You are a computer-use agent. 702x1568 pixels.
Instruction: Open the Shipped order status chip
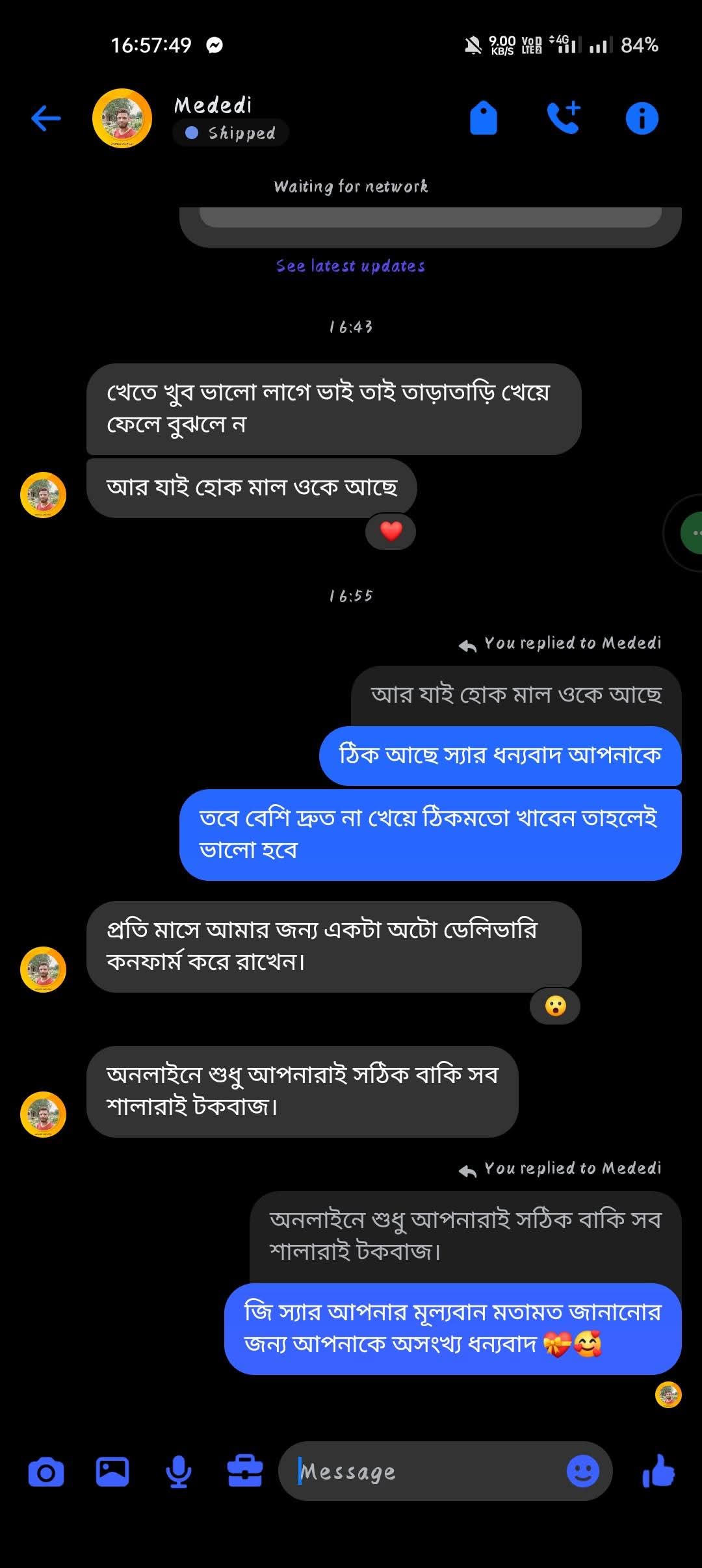(231, 133)
